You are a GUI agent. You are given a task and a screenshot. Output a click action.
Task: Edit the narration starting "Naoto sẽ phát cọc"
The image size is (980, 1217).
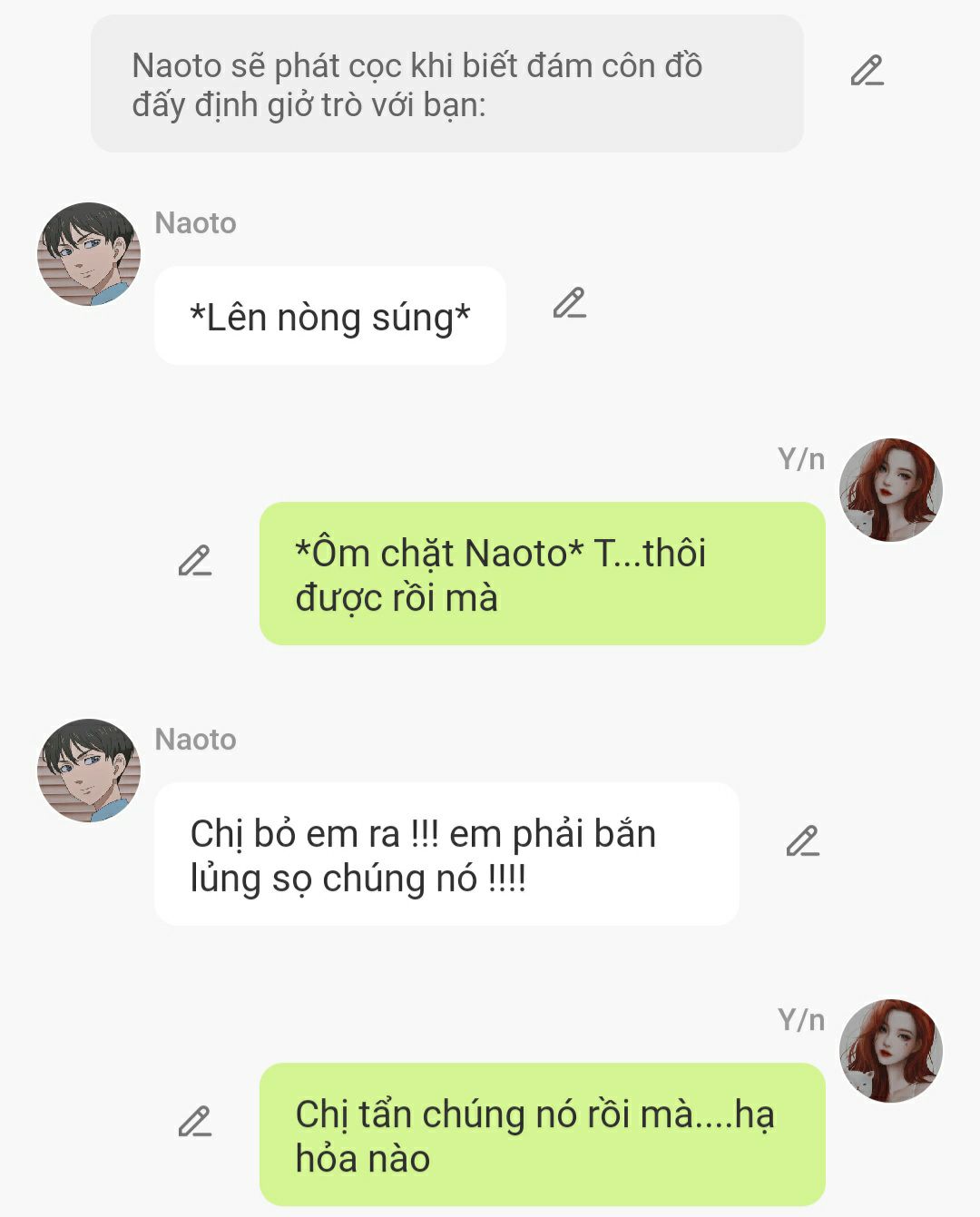tap(867, 71)
